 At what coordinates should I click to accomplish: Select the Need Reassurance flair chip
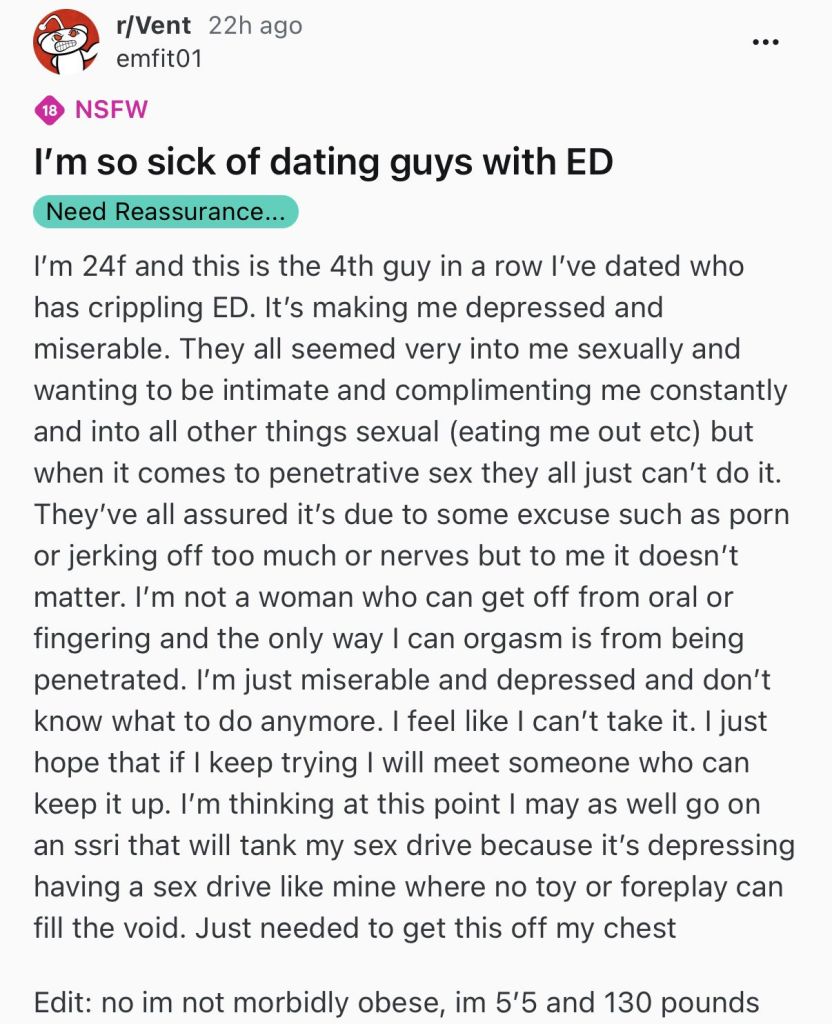click(166, 212)
